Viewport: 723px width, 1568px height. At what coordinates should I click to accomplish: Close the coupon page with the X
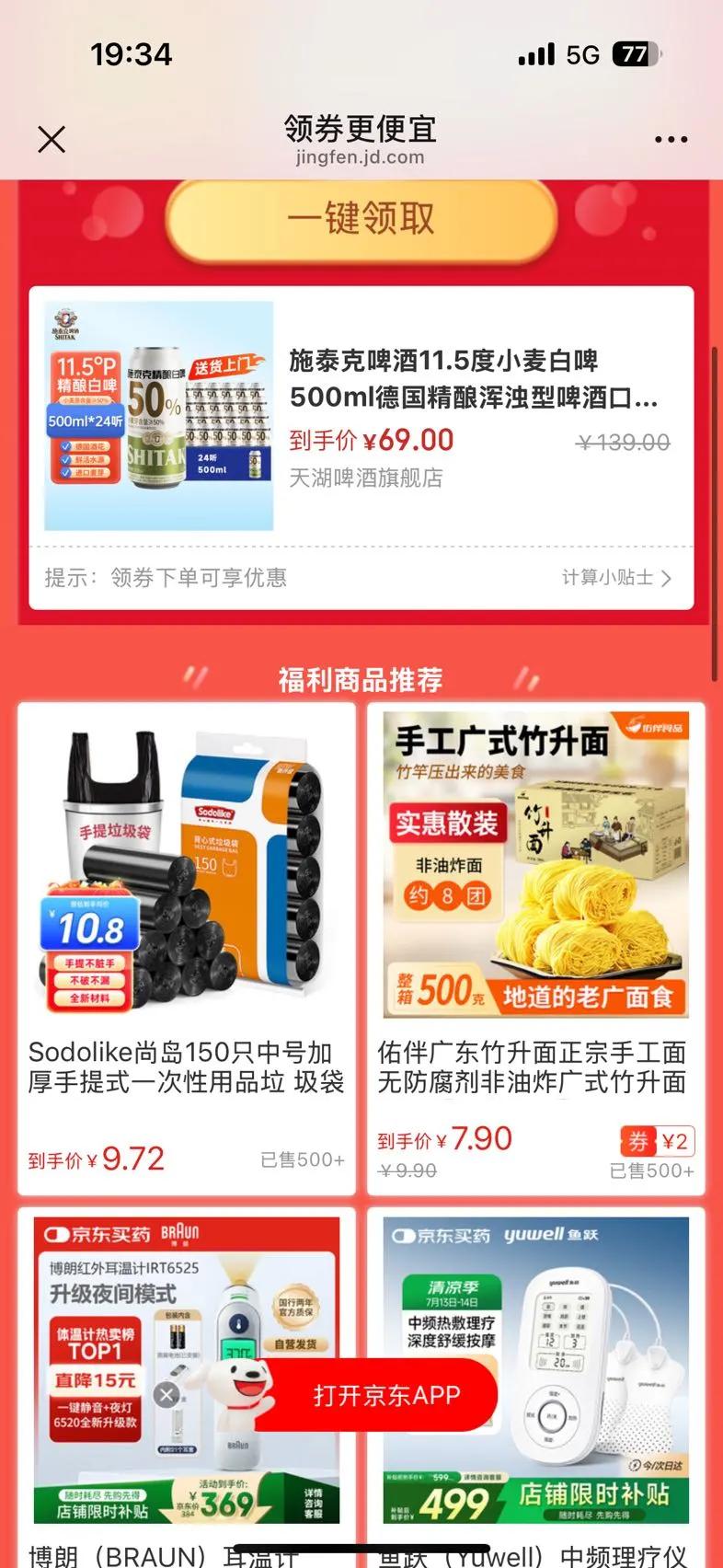[52, 139]
